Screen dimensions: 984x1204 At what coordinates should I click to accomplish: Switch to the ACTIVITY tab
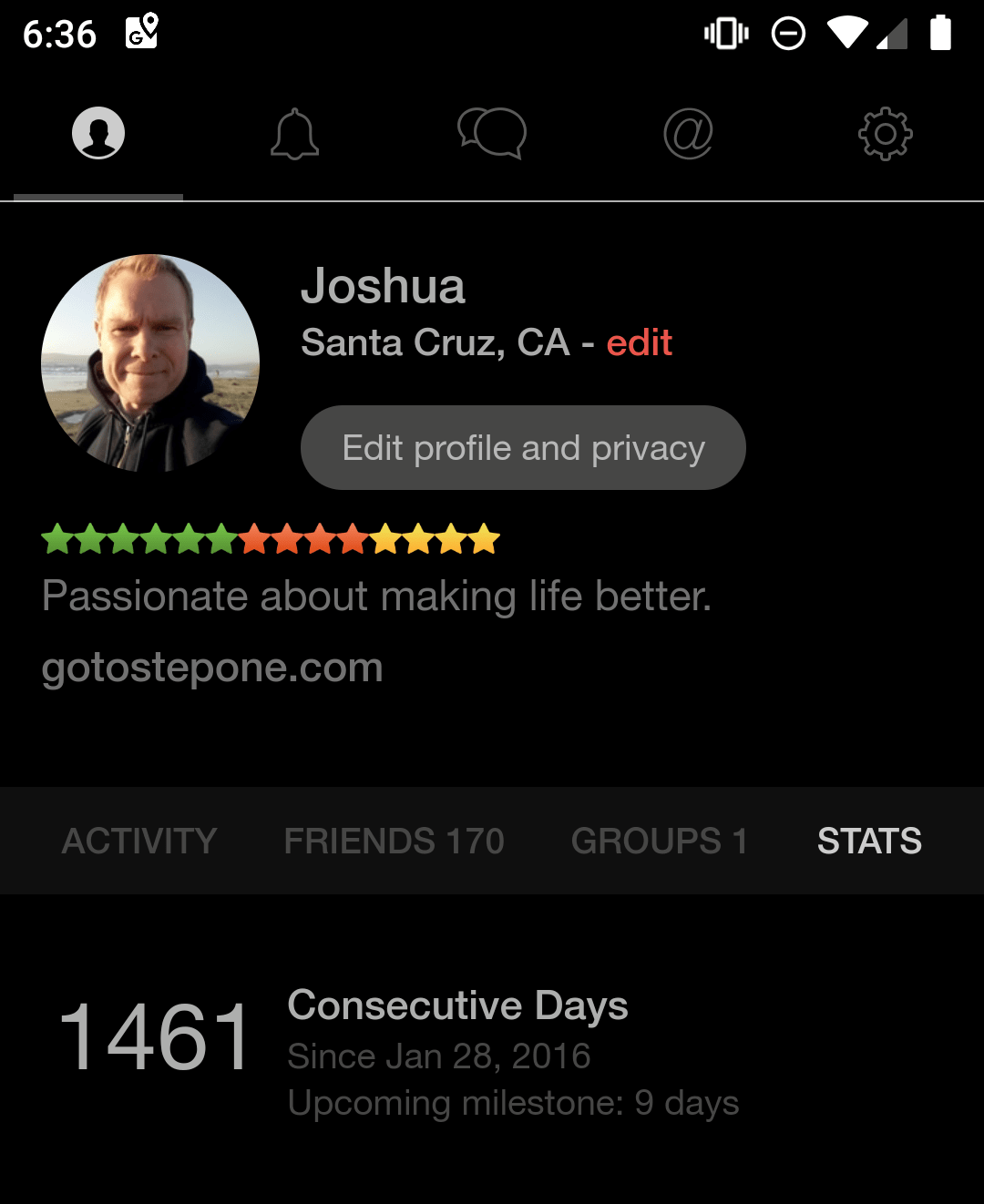click(x=139, y=841)
